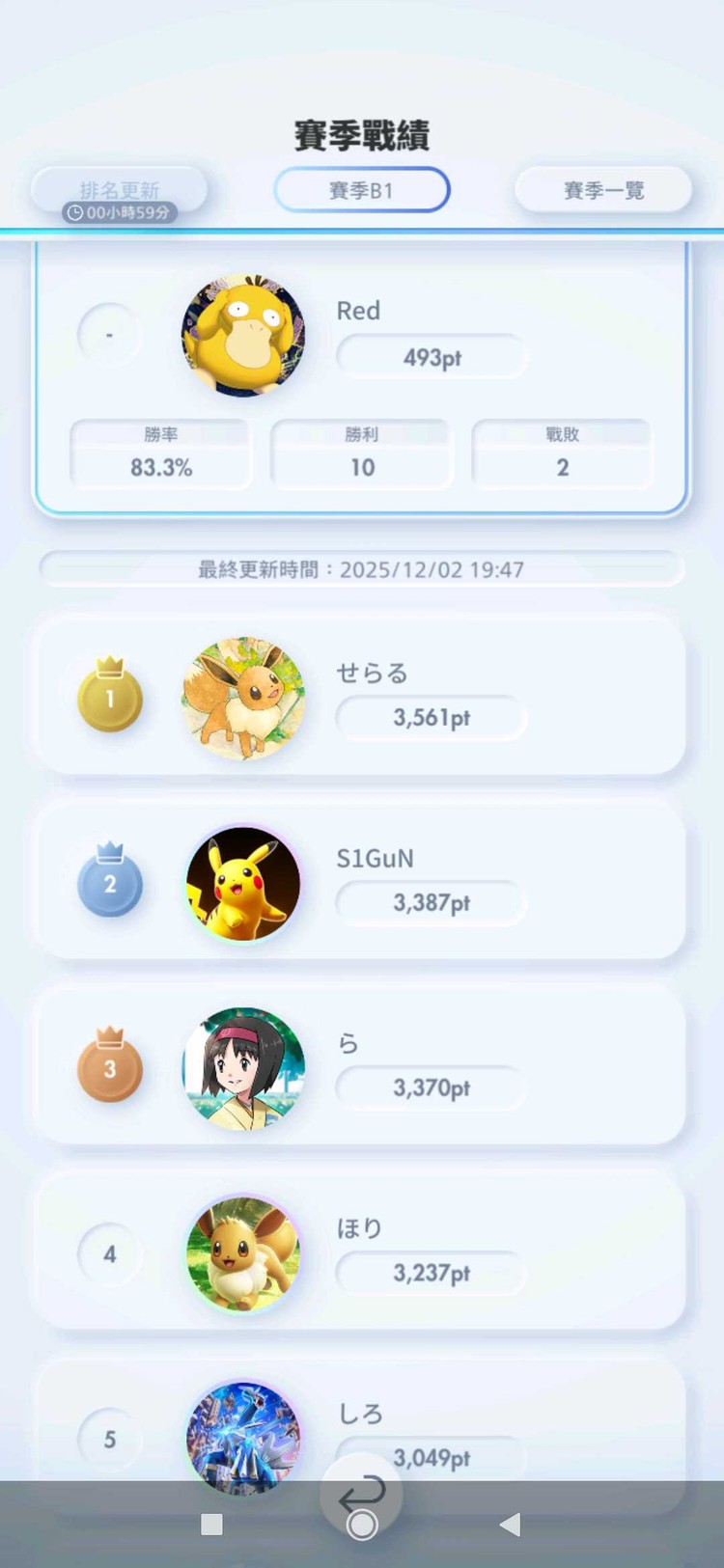Tap せらる's Eevee artwork avatar

pyautogui.click(x=242, y=698)
